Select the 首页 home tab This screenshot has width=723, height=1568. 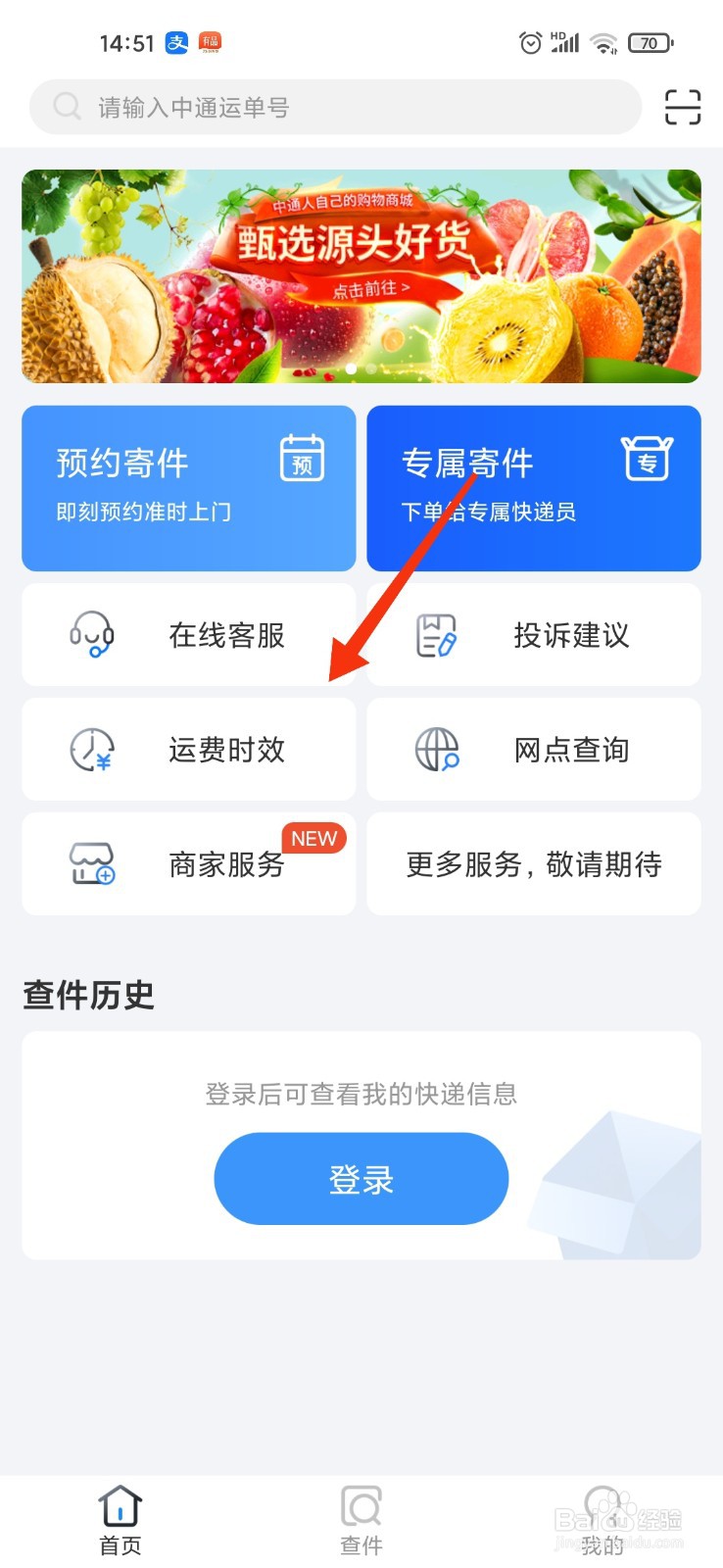click(x=120, y=1519)
